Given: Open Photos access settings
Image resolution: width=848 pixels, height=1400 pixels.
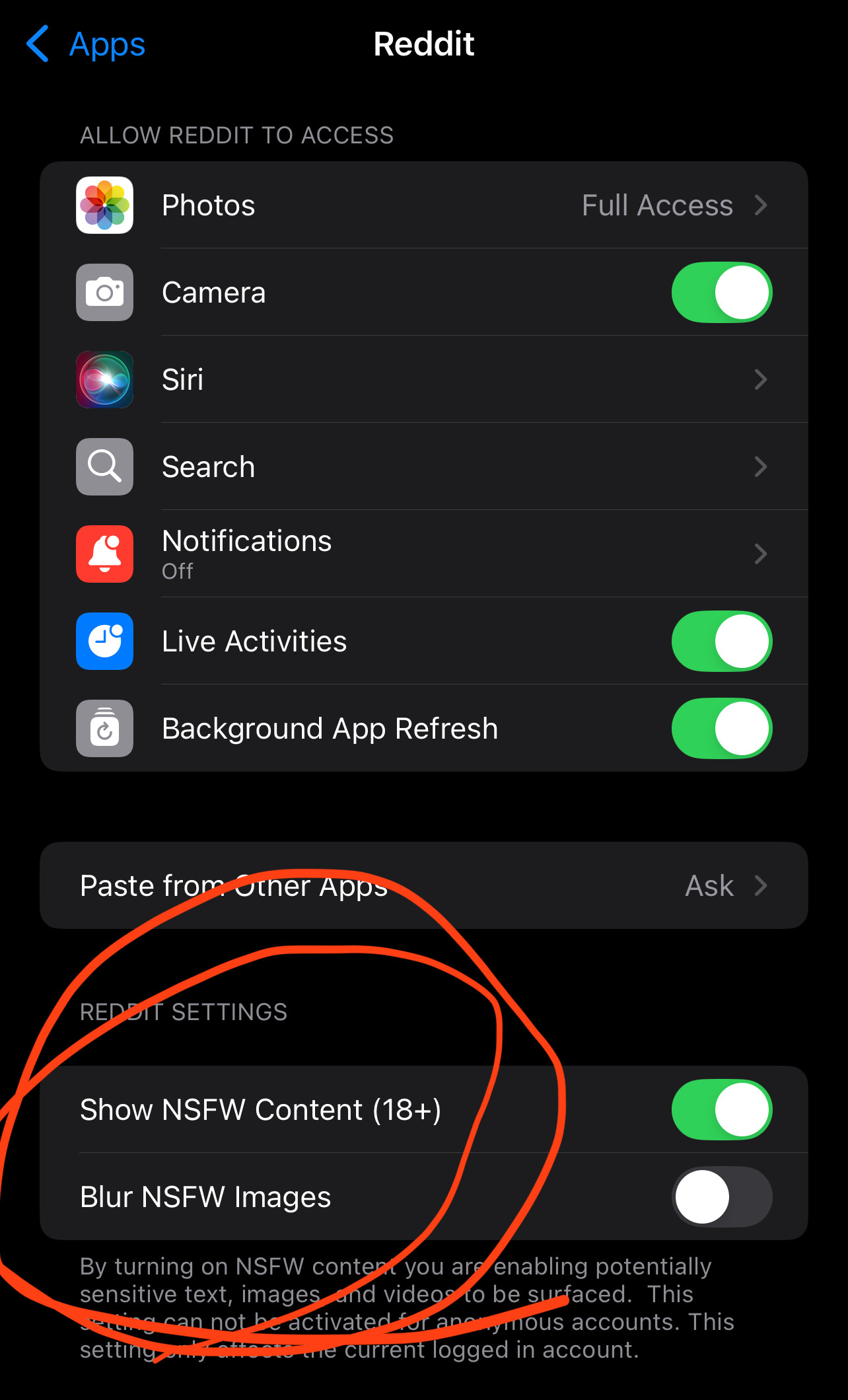Looking at the screenshot, I should click(424, 205).
